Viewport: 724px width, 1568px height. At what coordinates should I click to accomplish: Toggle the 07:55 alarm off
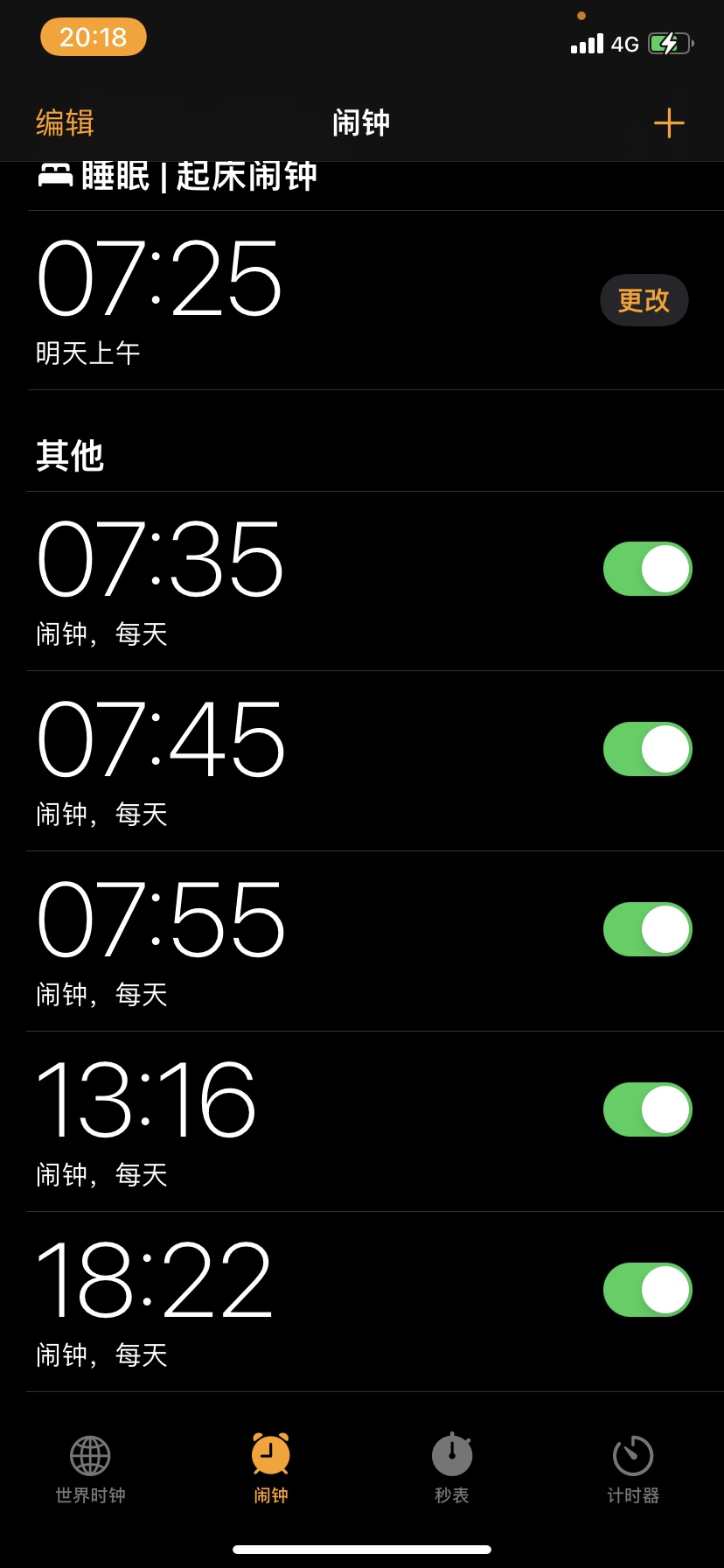[647, 929]
